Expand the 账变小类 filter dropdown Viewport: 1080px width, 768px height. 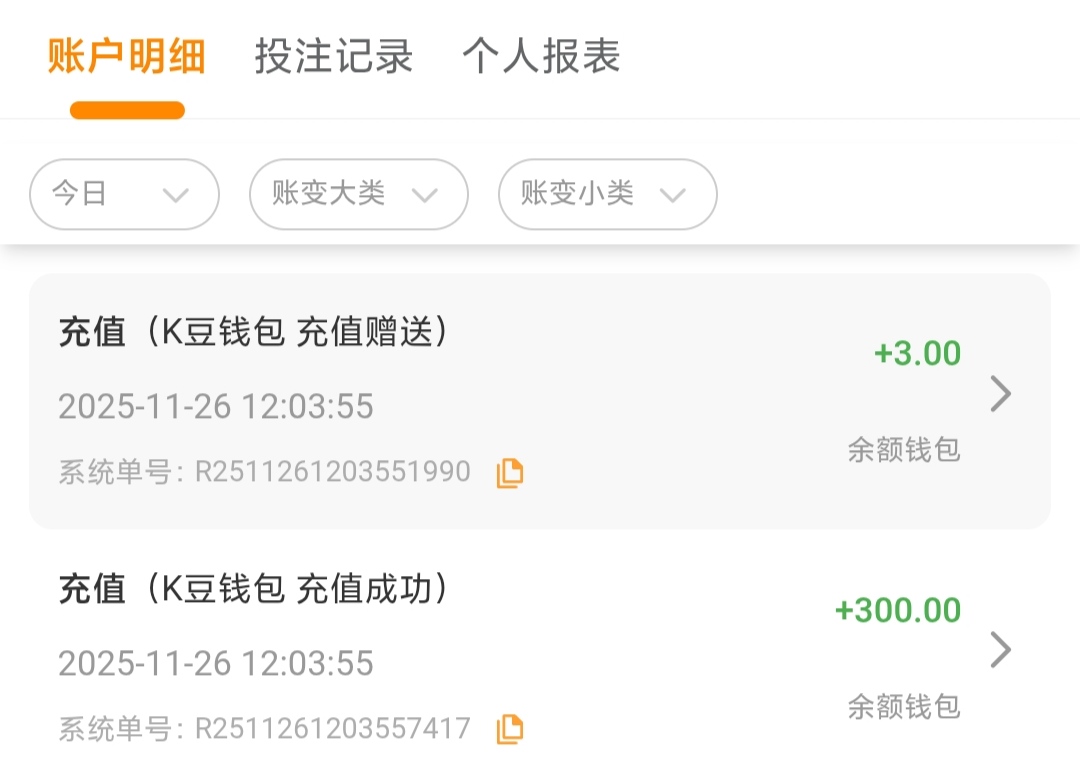[607, 194]
